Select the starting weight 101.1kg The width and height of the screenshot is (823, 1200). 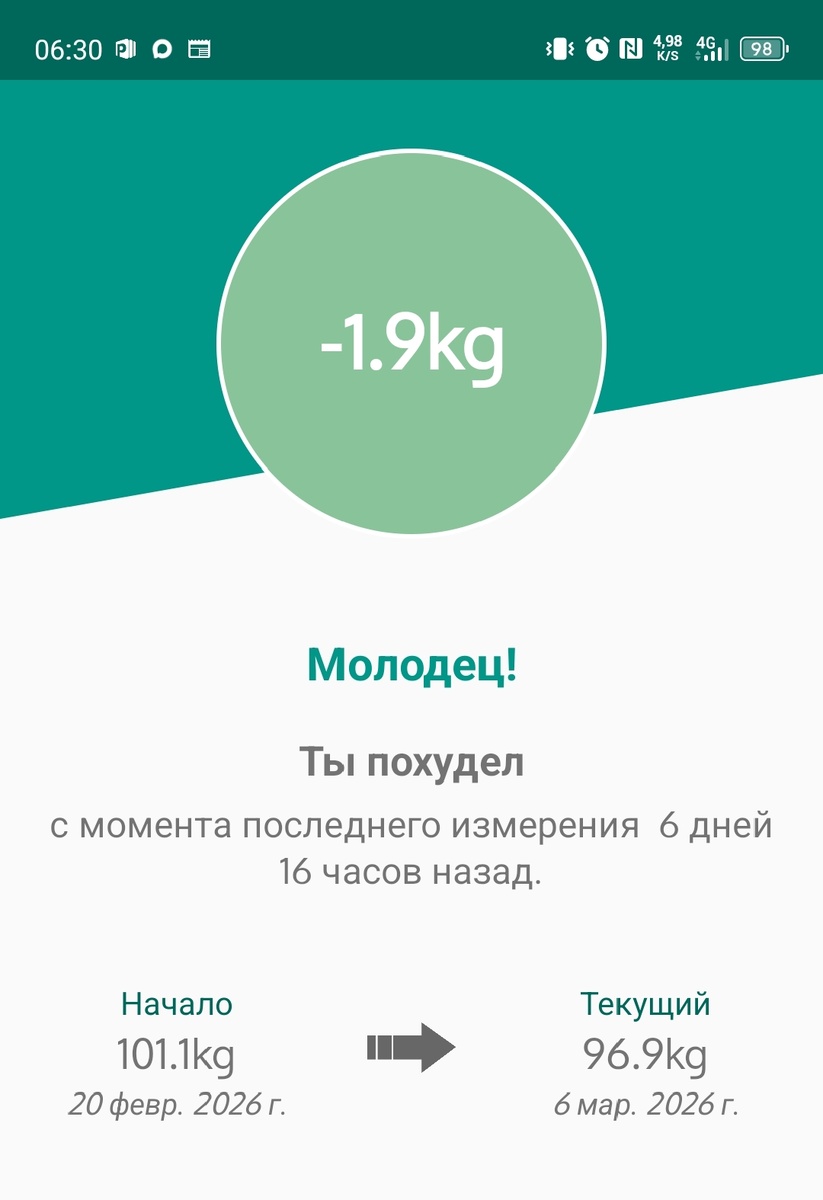(x=178, y=1055)
